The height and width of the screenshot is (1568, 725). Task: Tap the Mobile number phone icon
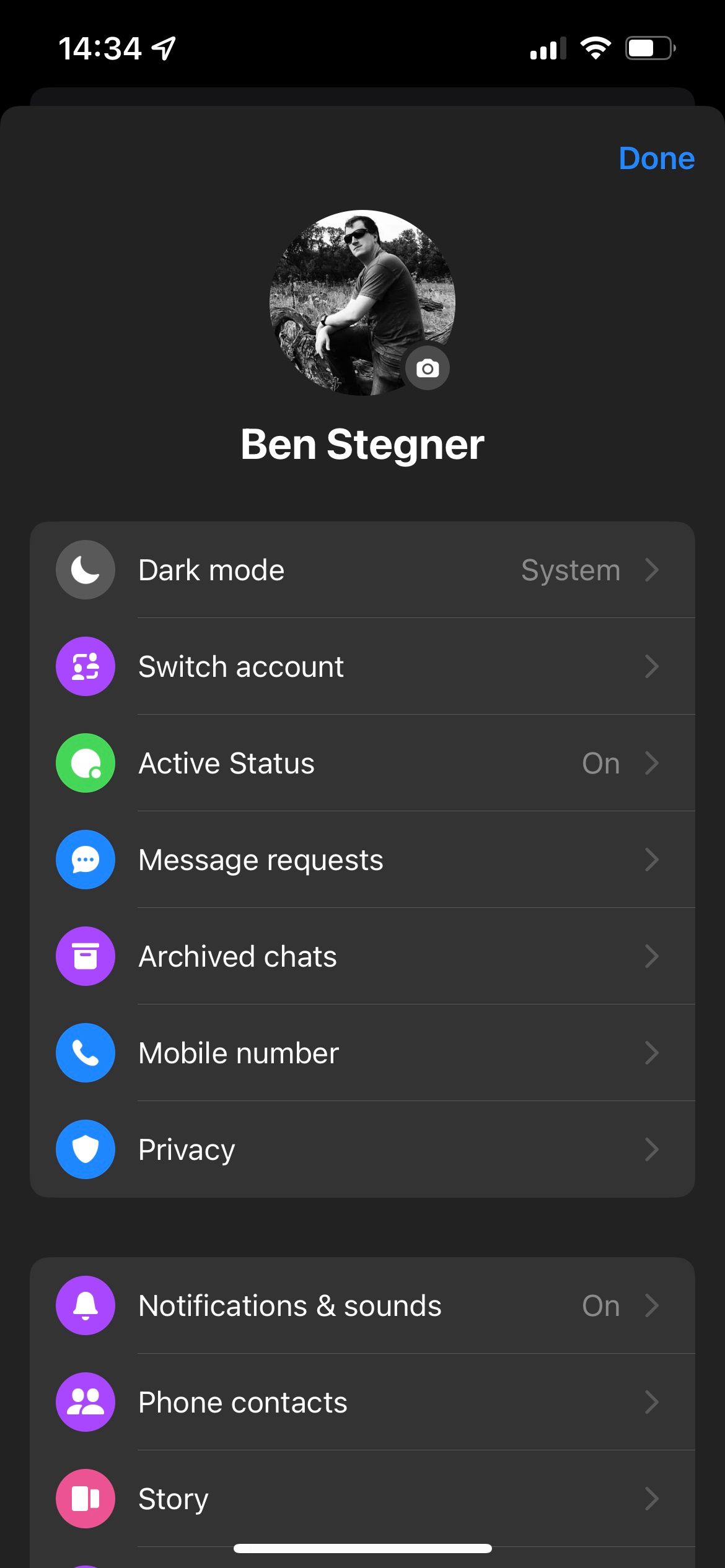point(85,1053)
